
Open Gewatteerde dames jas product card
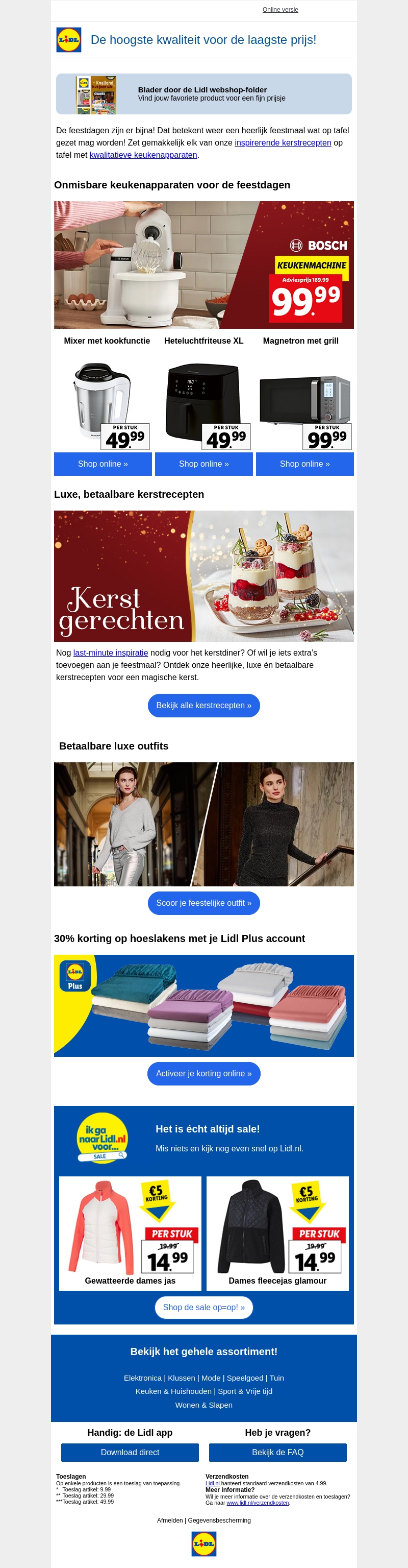point(130,1233)
